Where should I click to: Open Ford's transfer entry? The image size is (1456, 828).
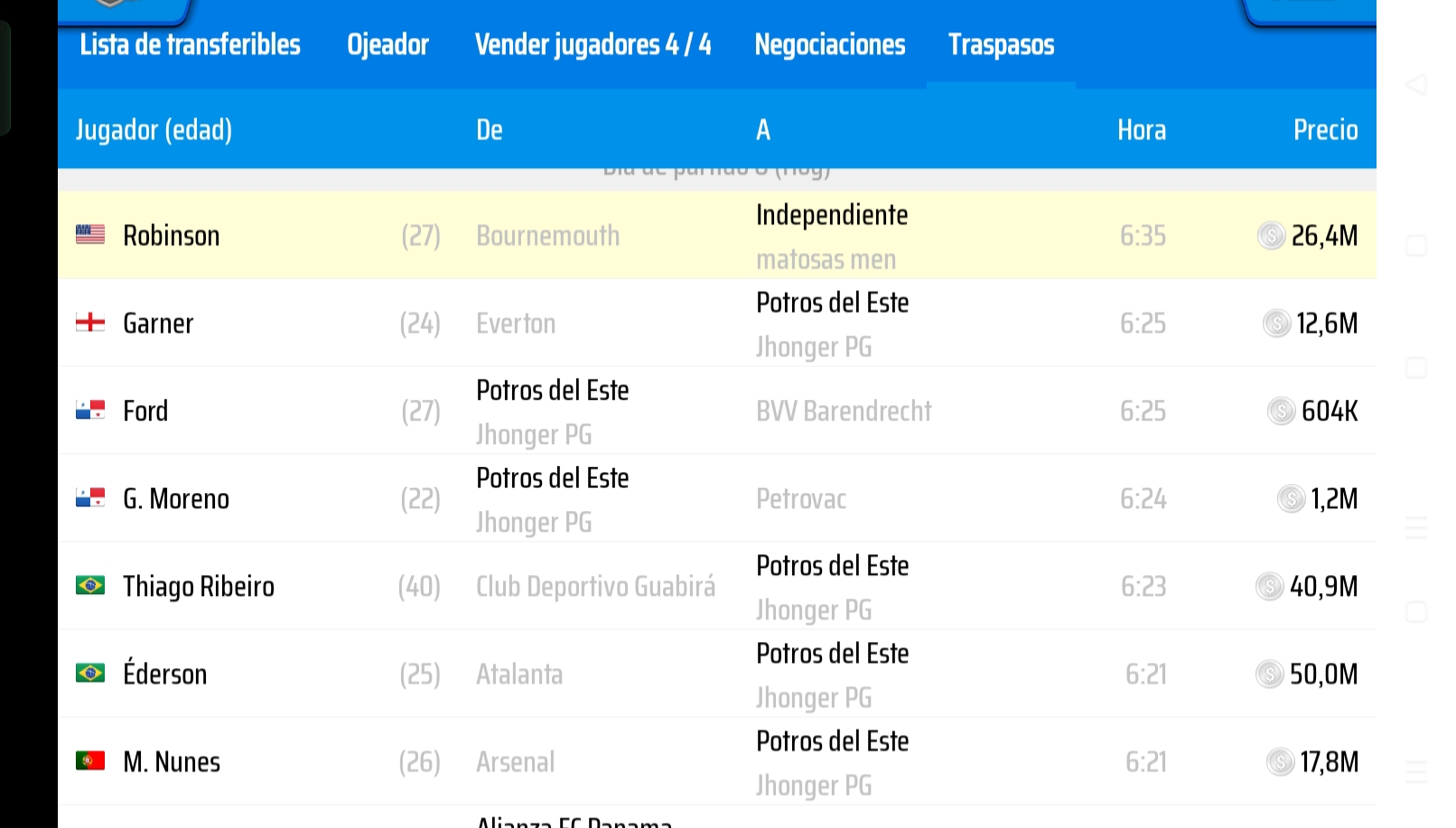tap(145, 411)
